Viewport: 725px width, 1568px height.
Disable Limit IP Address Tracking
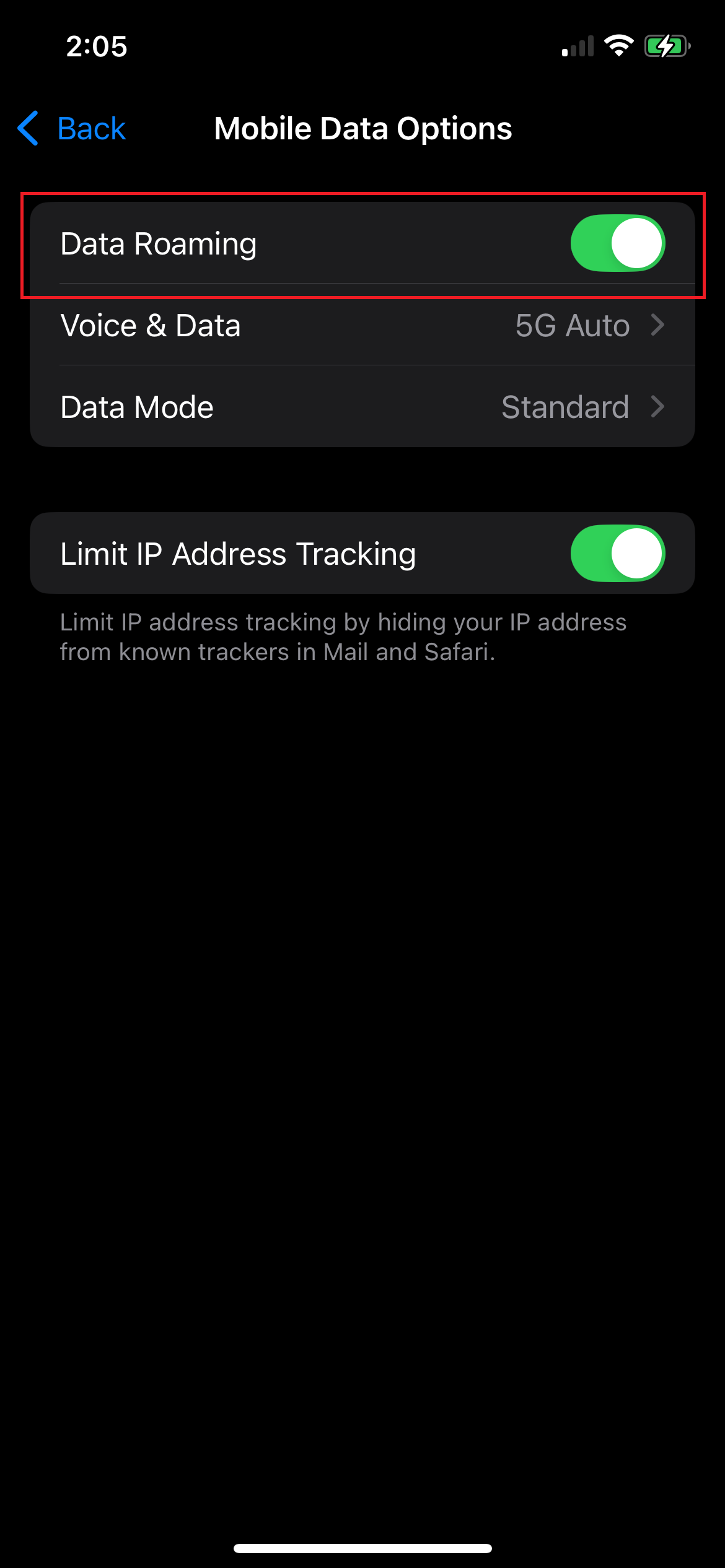pos(618,553)
